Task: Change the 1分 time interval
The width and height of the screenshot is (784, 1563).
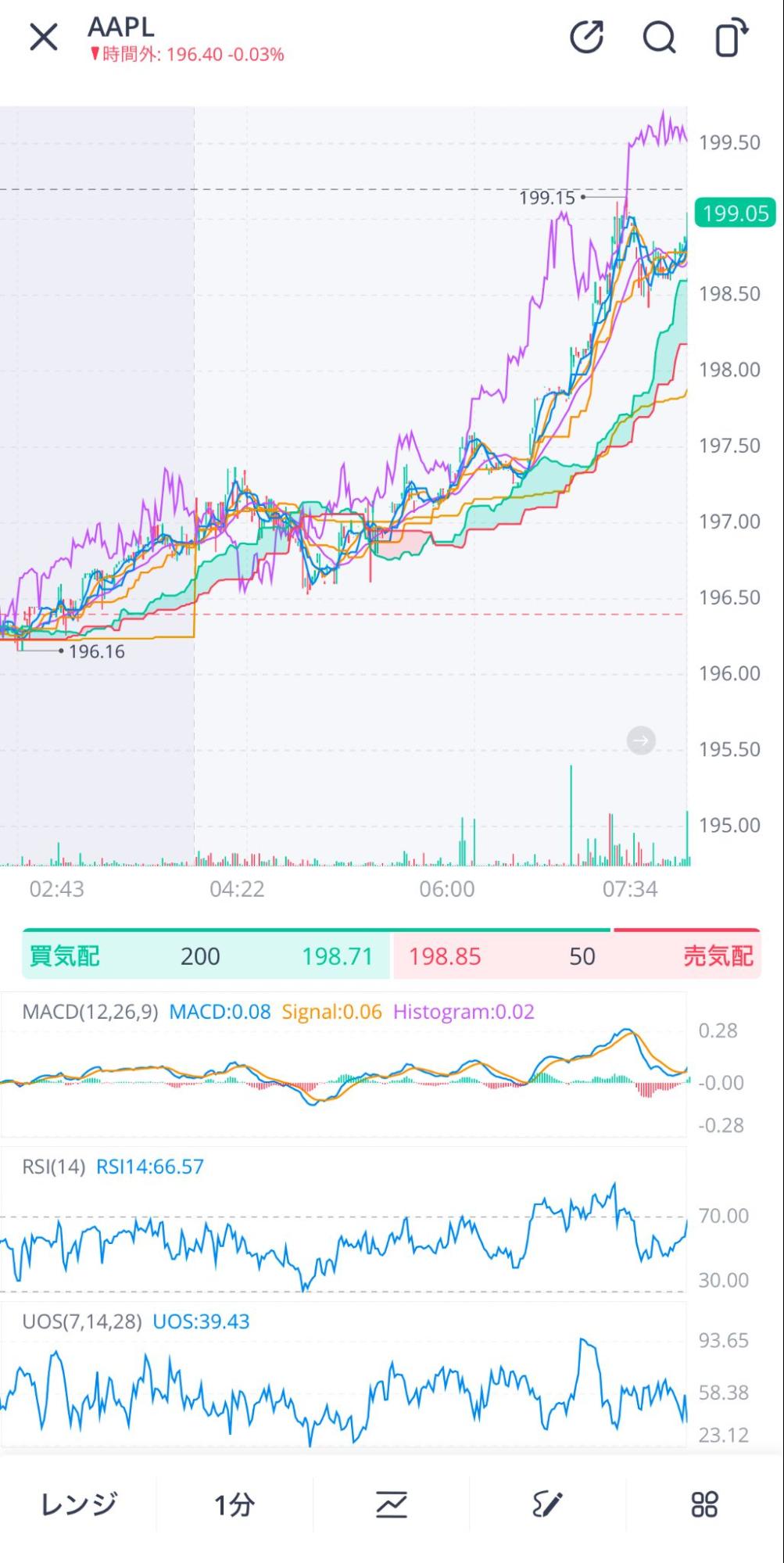Action: (234, 1503)
